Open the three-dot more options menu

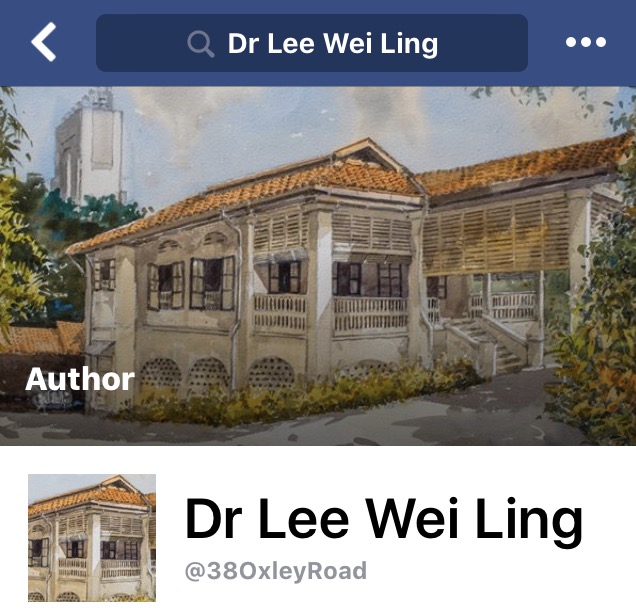coord(585,43)
